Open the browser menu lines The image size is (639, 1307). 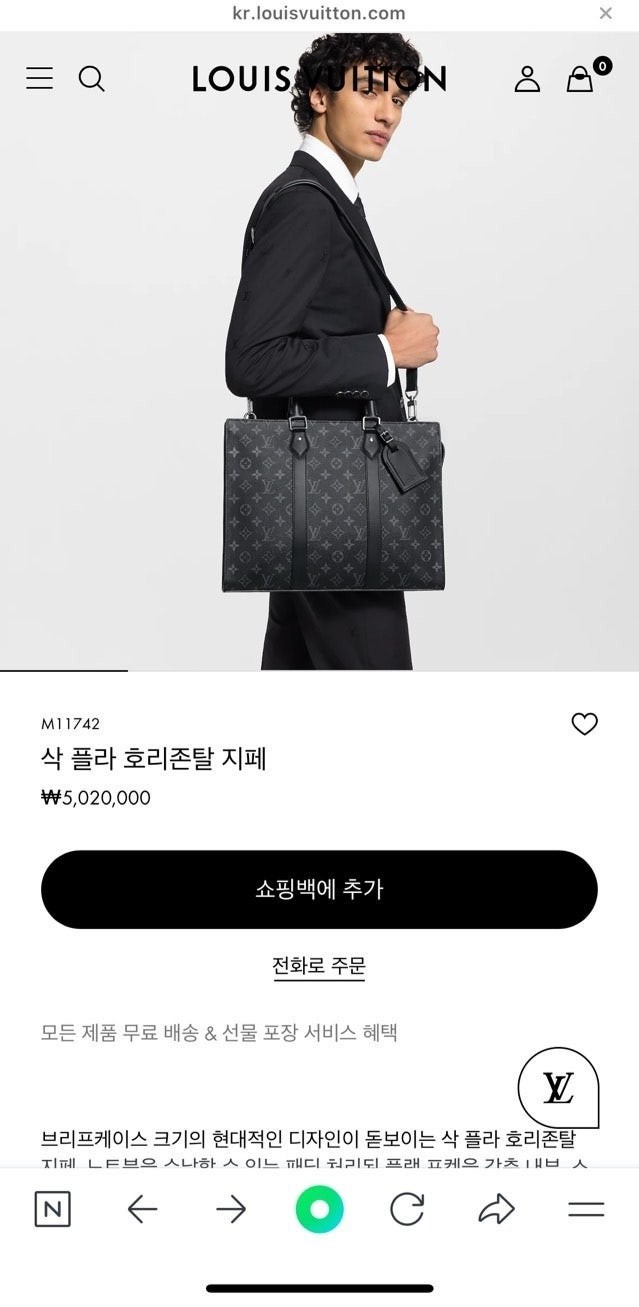pyautogui.click(x=586, y=1210)
